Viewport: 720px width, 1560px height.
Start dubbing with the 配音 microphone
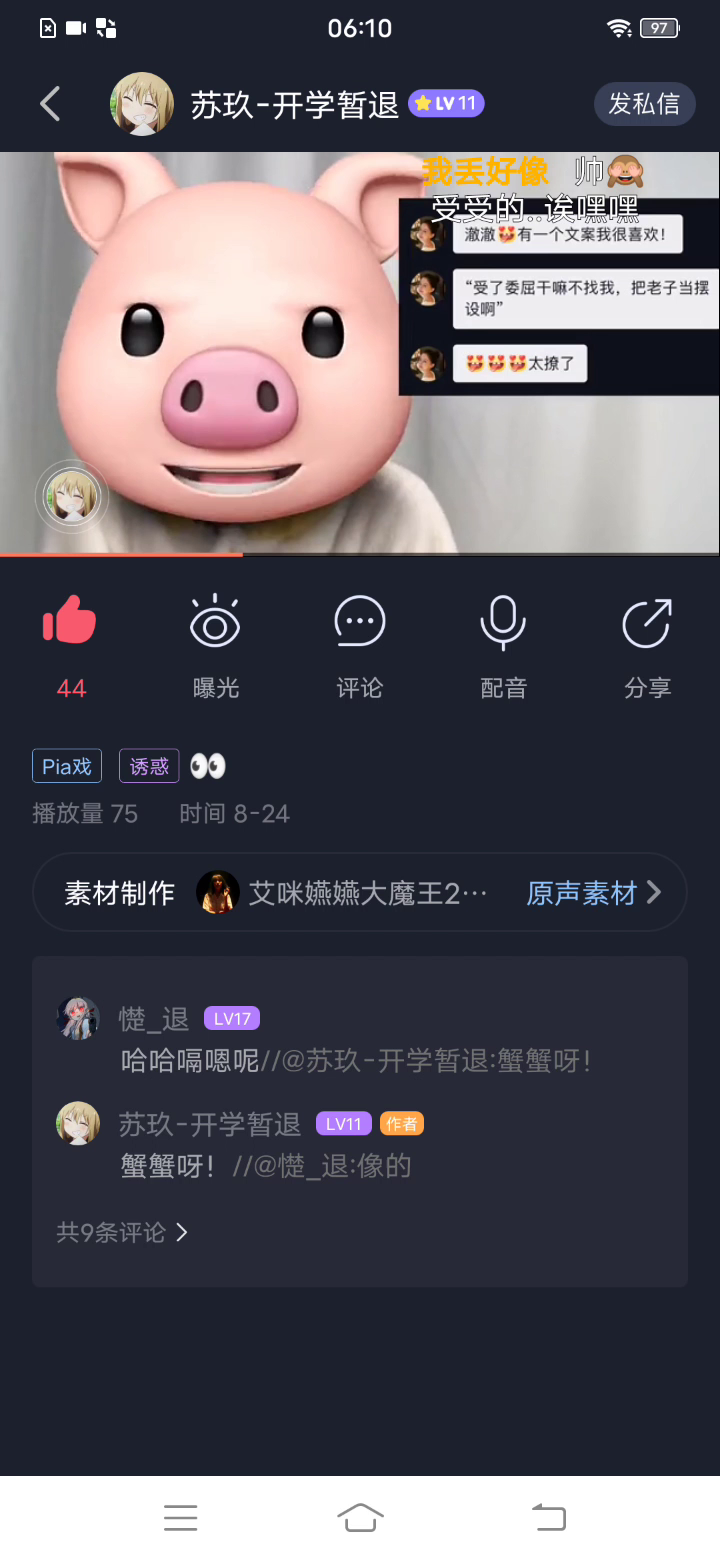(x=503, y=621)
